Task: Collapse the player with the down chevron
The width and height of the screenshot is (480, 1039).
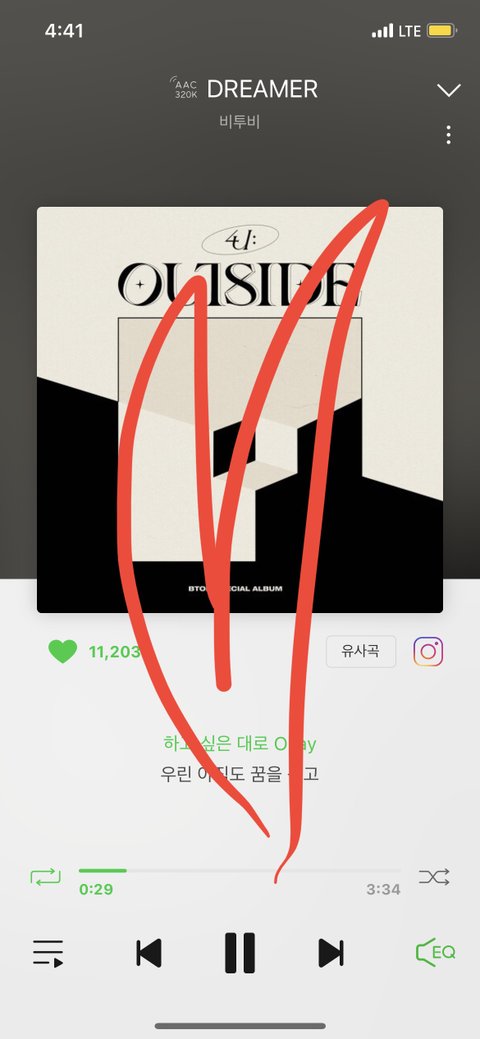Action: 449,90
